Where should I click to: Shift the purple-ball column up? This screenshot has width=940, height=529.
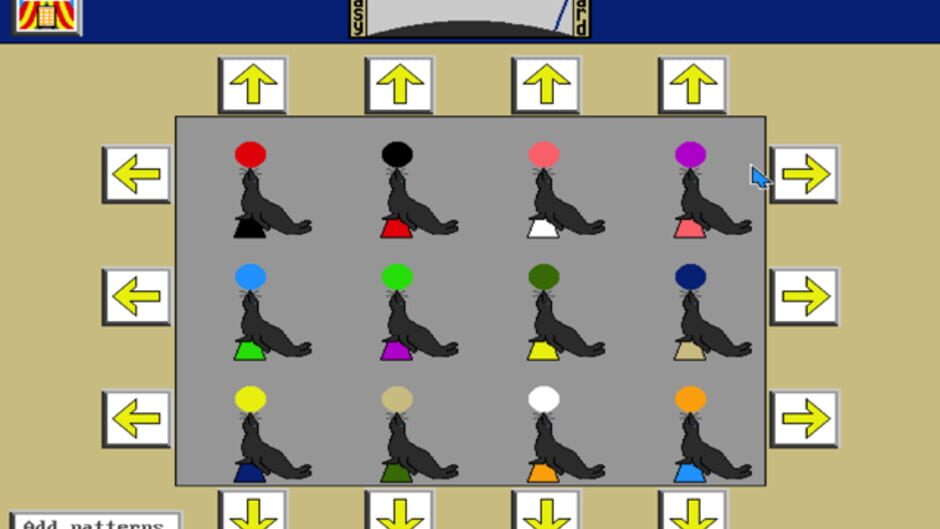click(692, 85)
